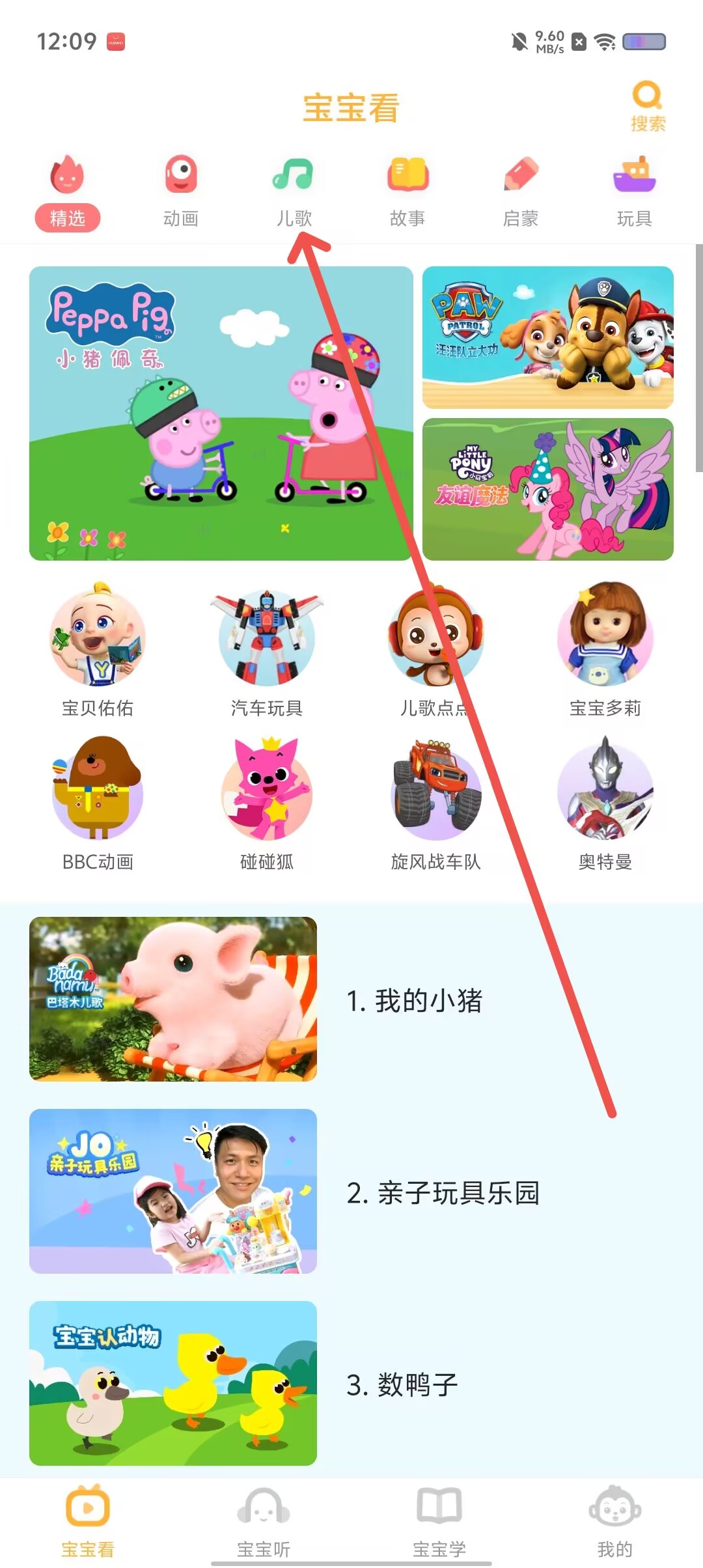The image size is (703, 1568).
Task: Open the 搜索 search icon
Action: click(x=647, y=106)
